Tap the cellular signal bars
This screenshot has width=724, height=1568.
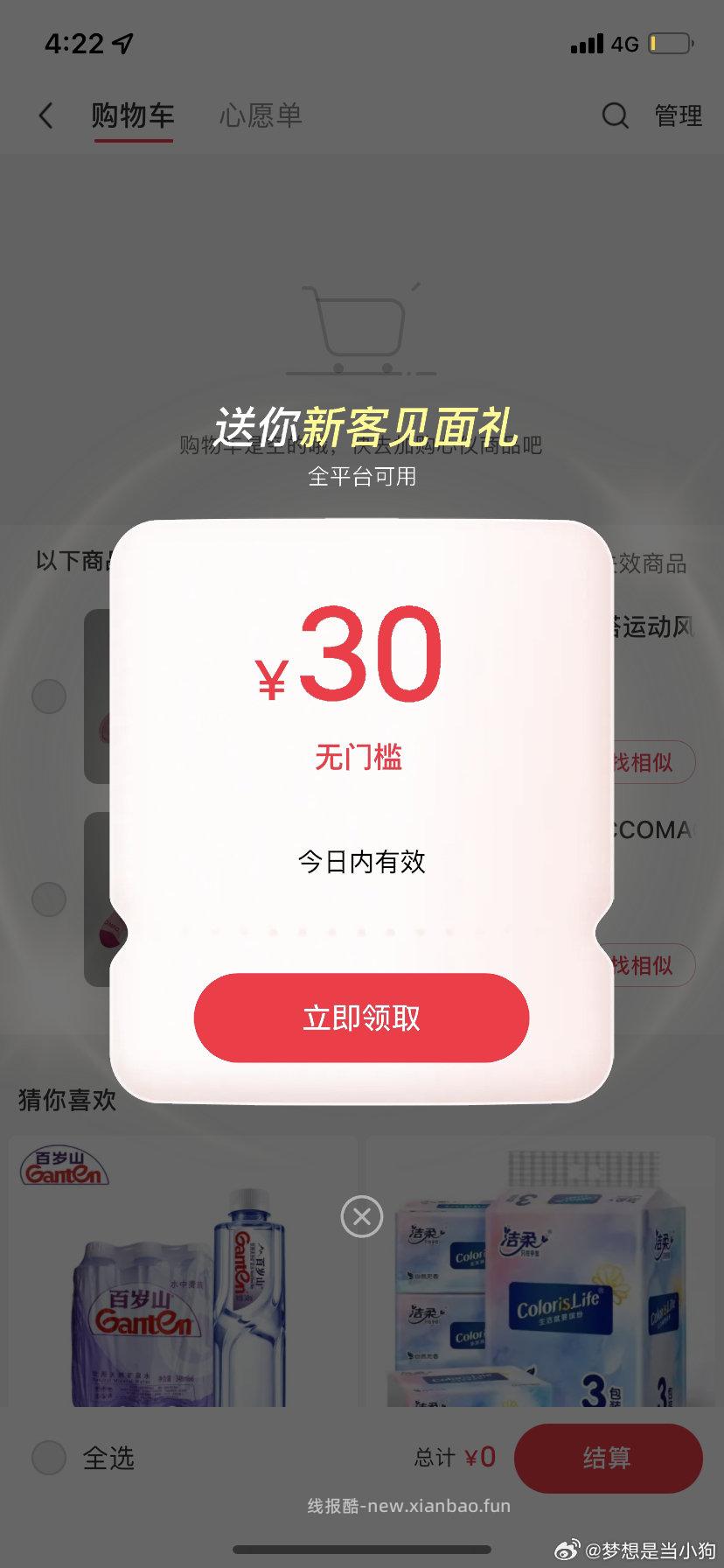(586, 41)
